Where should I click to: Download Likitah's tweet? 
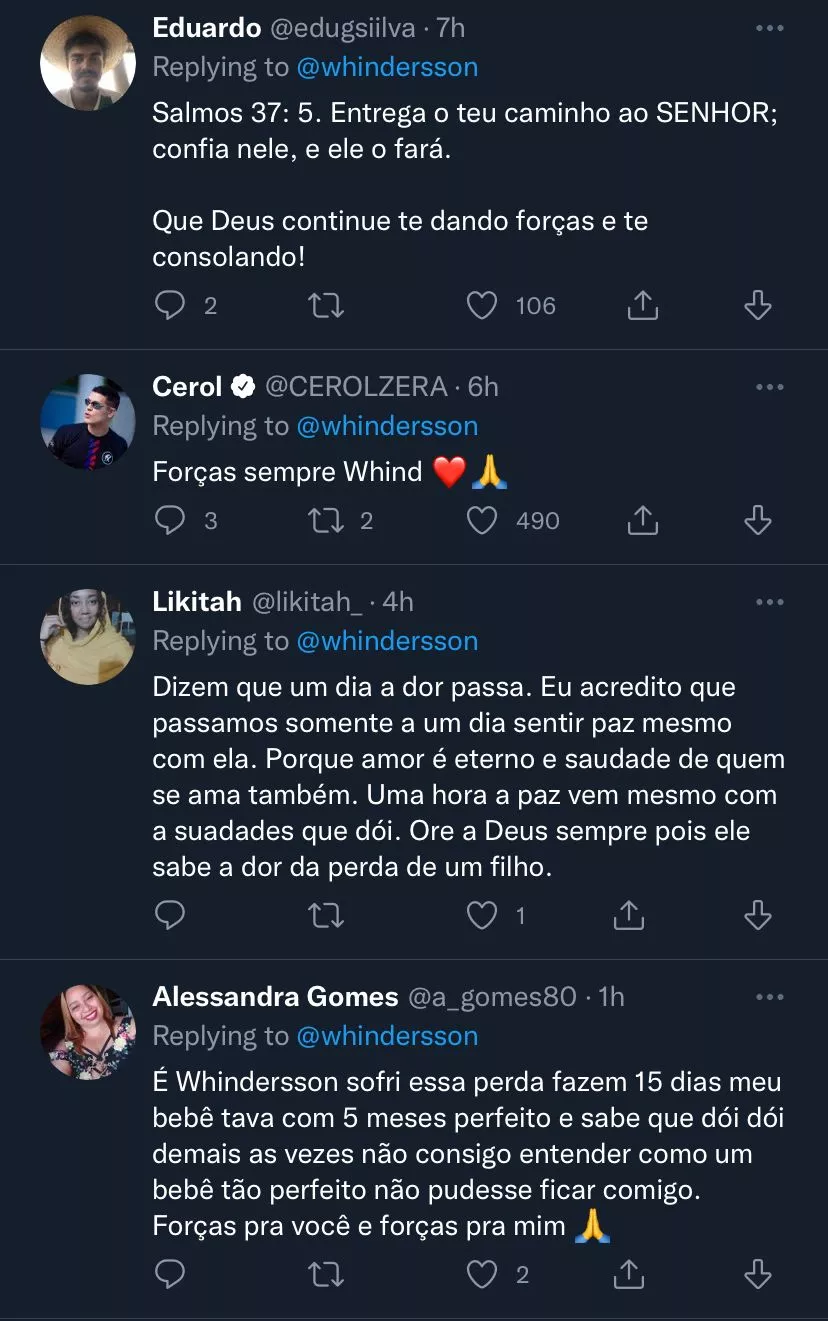[x=758, y=915]
